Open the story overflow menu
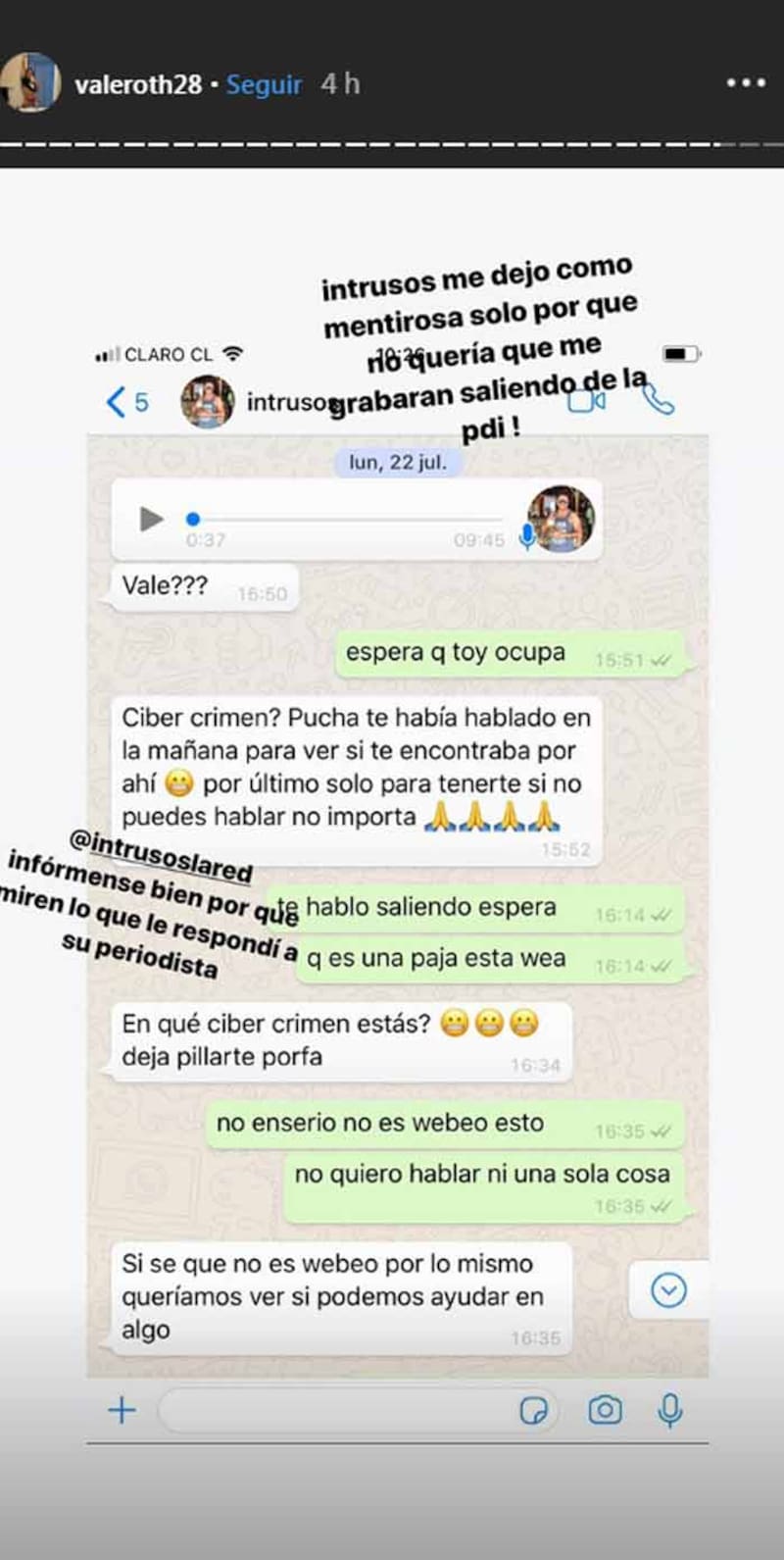The width and height of the screenshot is (784, 1560). (746, 83)
